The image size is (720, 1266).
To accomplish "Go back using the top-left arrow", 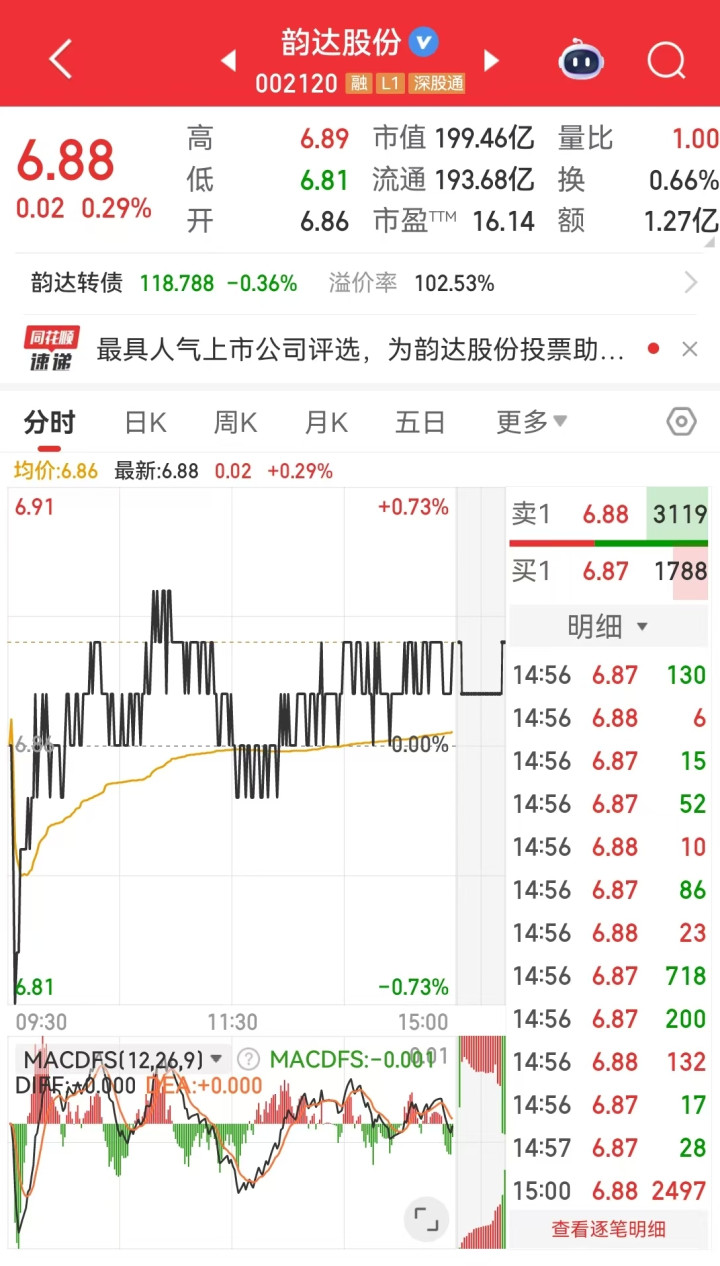I will (x=60, y=60).
